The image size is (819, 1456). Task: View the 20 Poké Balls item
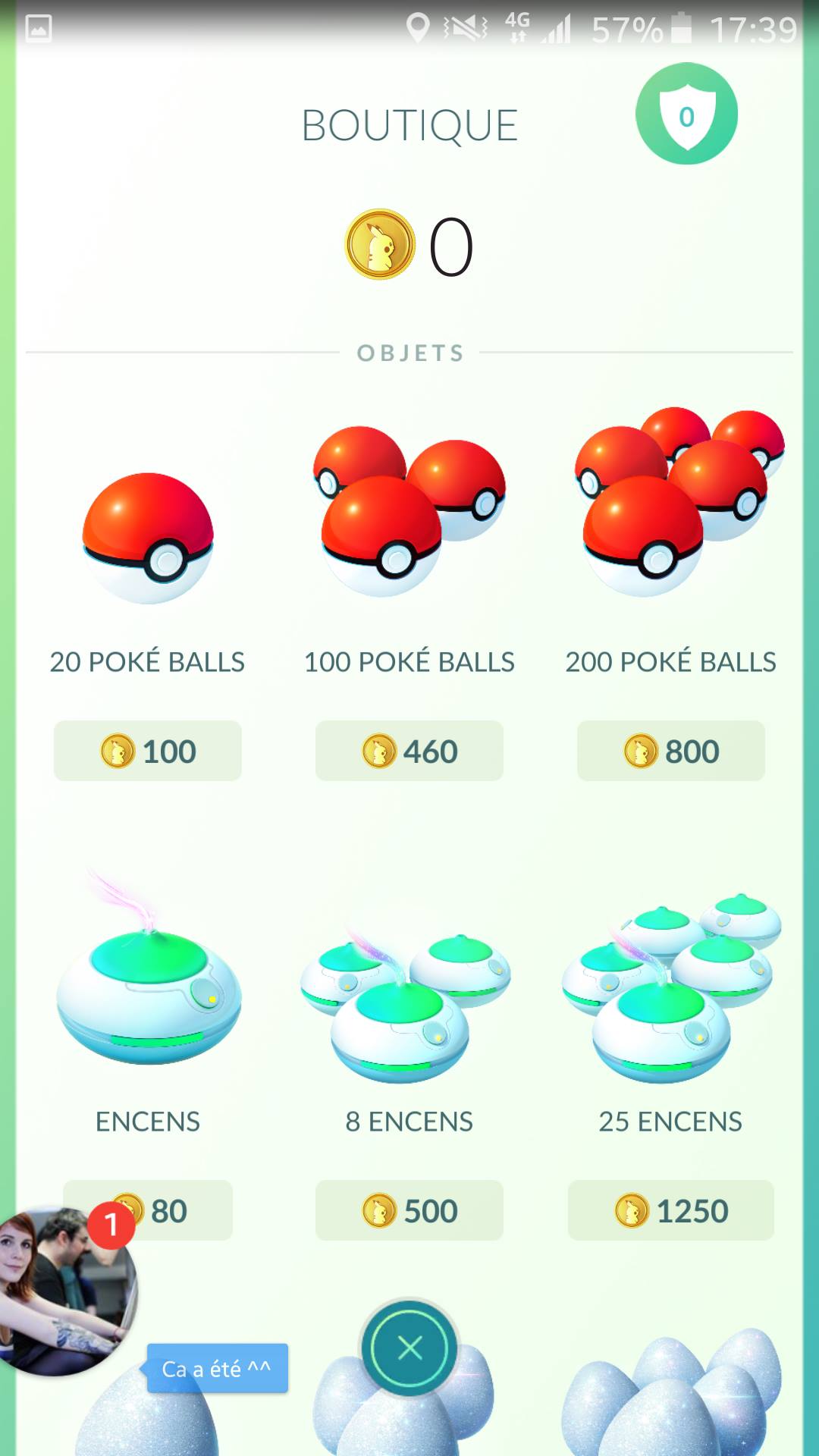tap(148, 538)
